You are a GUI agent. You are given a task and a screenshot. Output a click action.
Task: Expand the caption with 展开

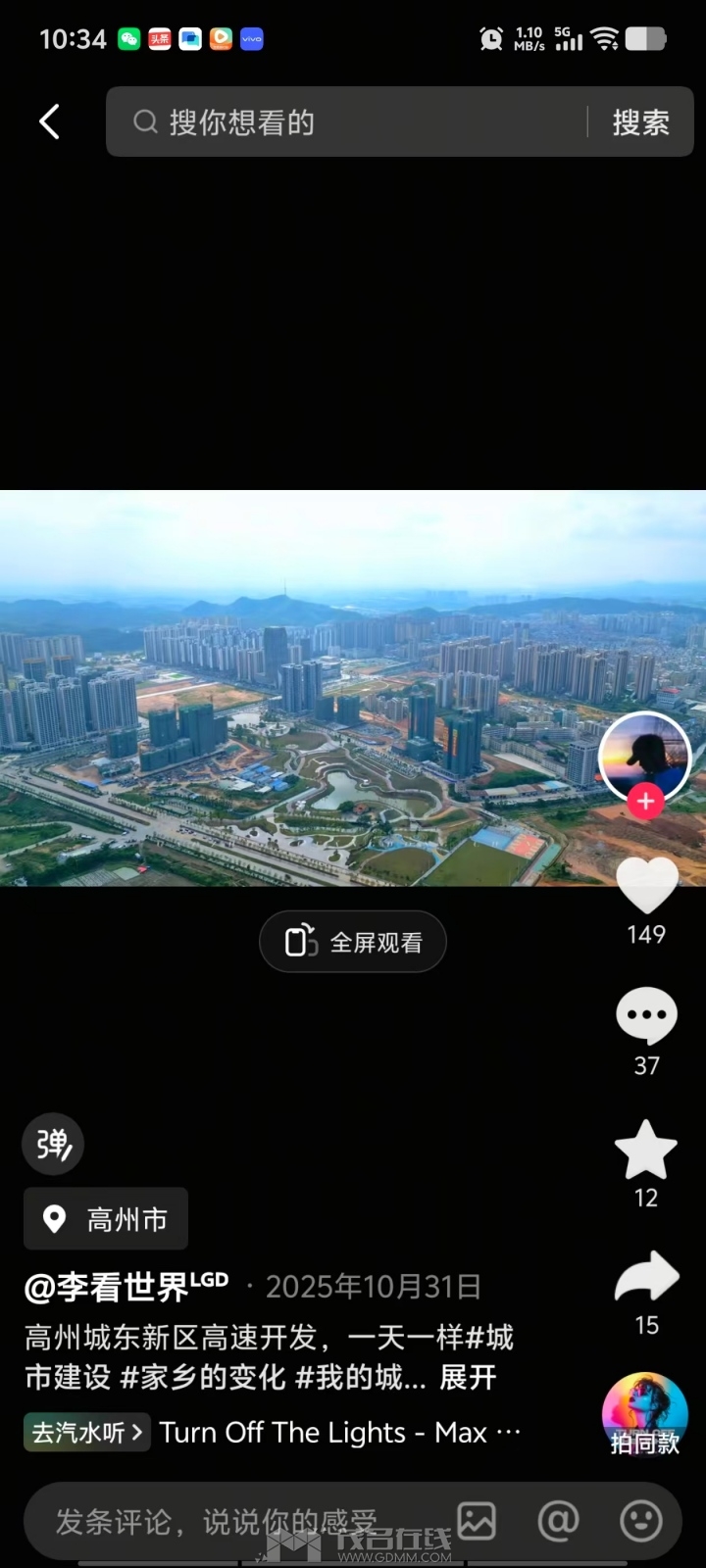468,1377
